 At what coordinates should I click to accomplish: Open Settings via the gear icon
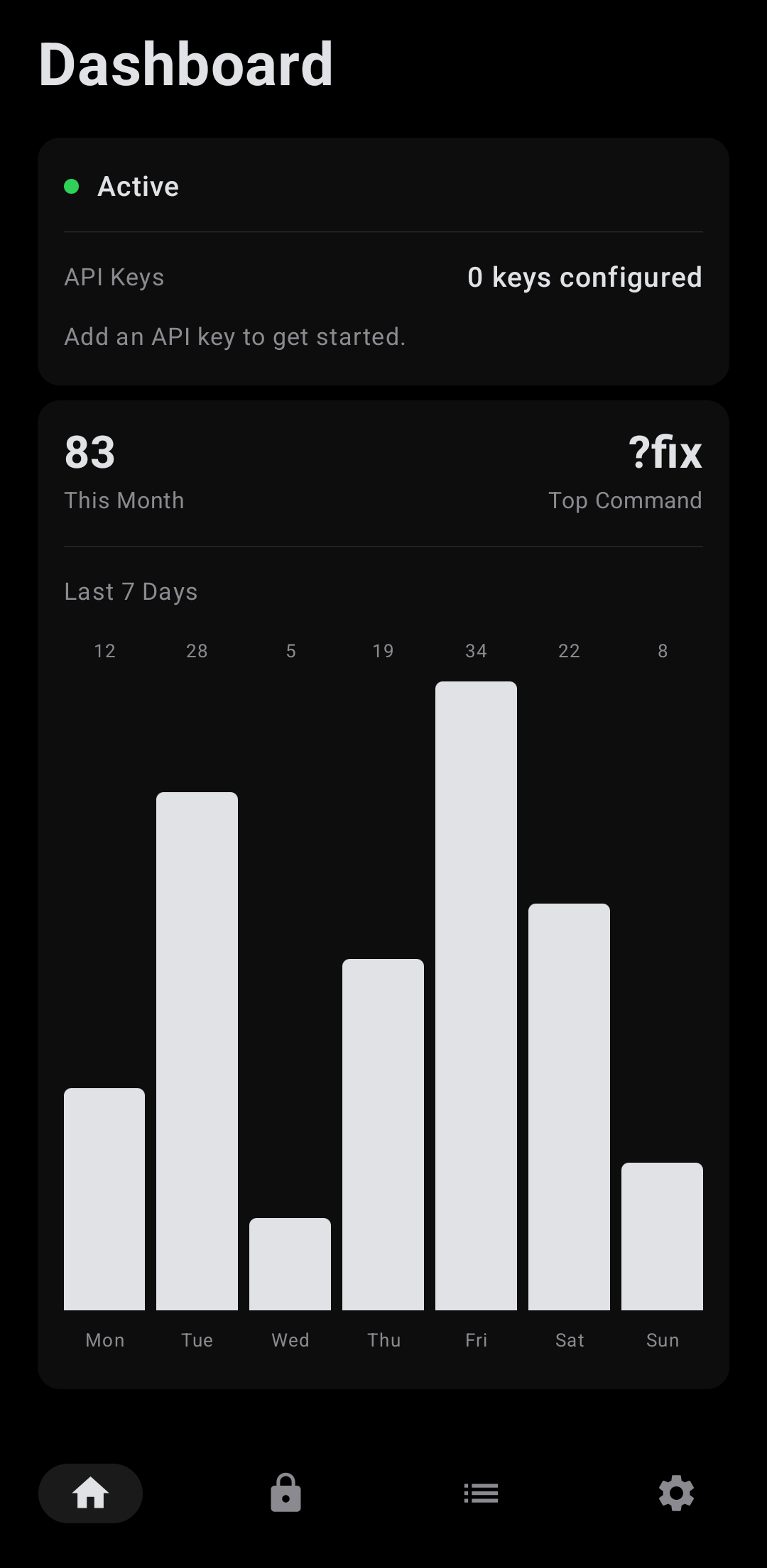[676, 1493]
